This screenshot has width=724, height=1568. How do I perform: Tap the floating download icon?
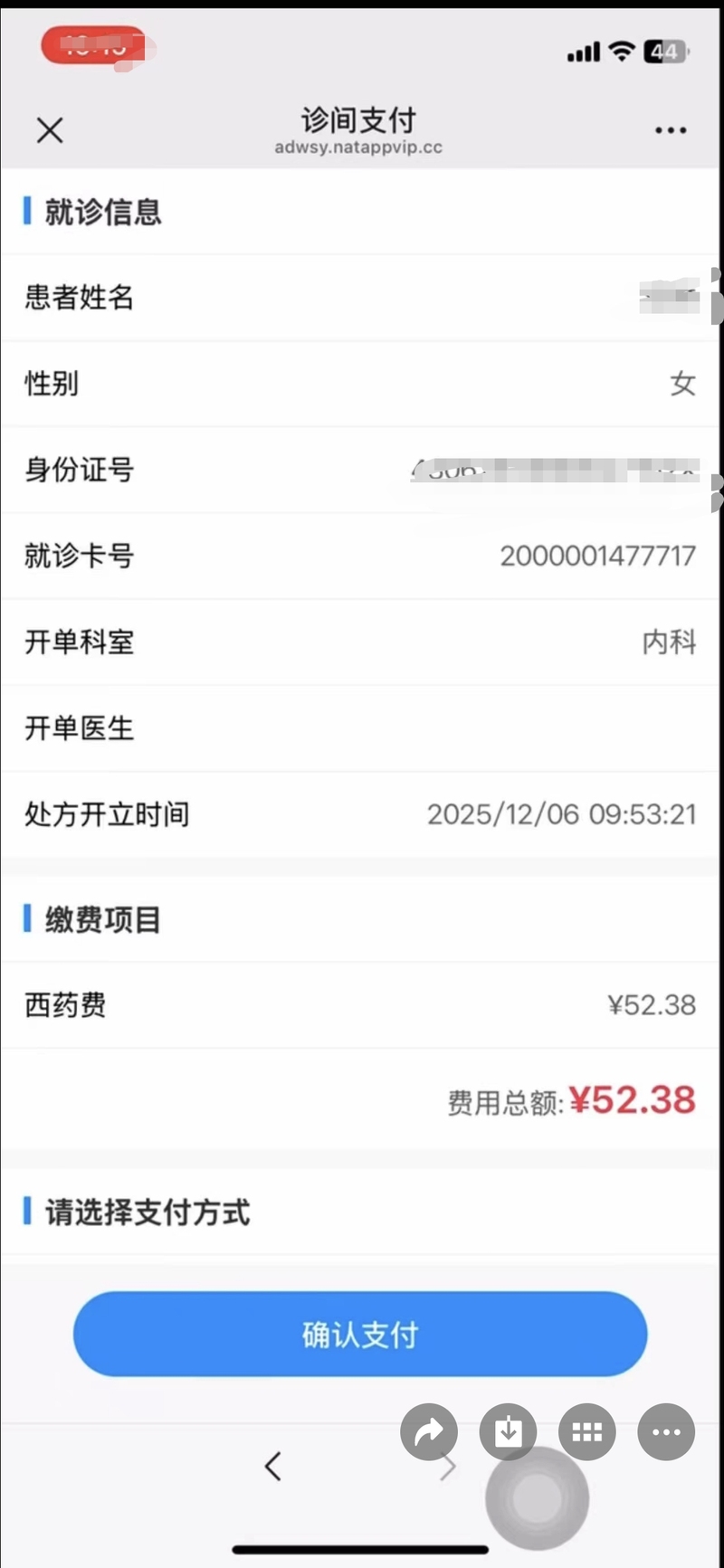point(508,1431)
